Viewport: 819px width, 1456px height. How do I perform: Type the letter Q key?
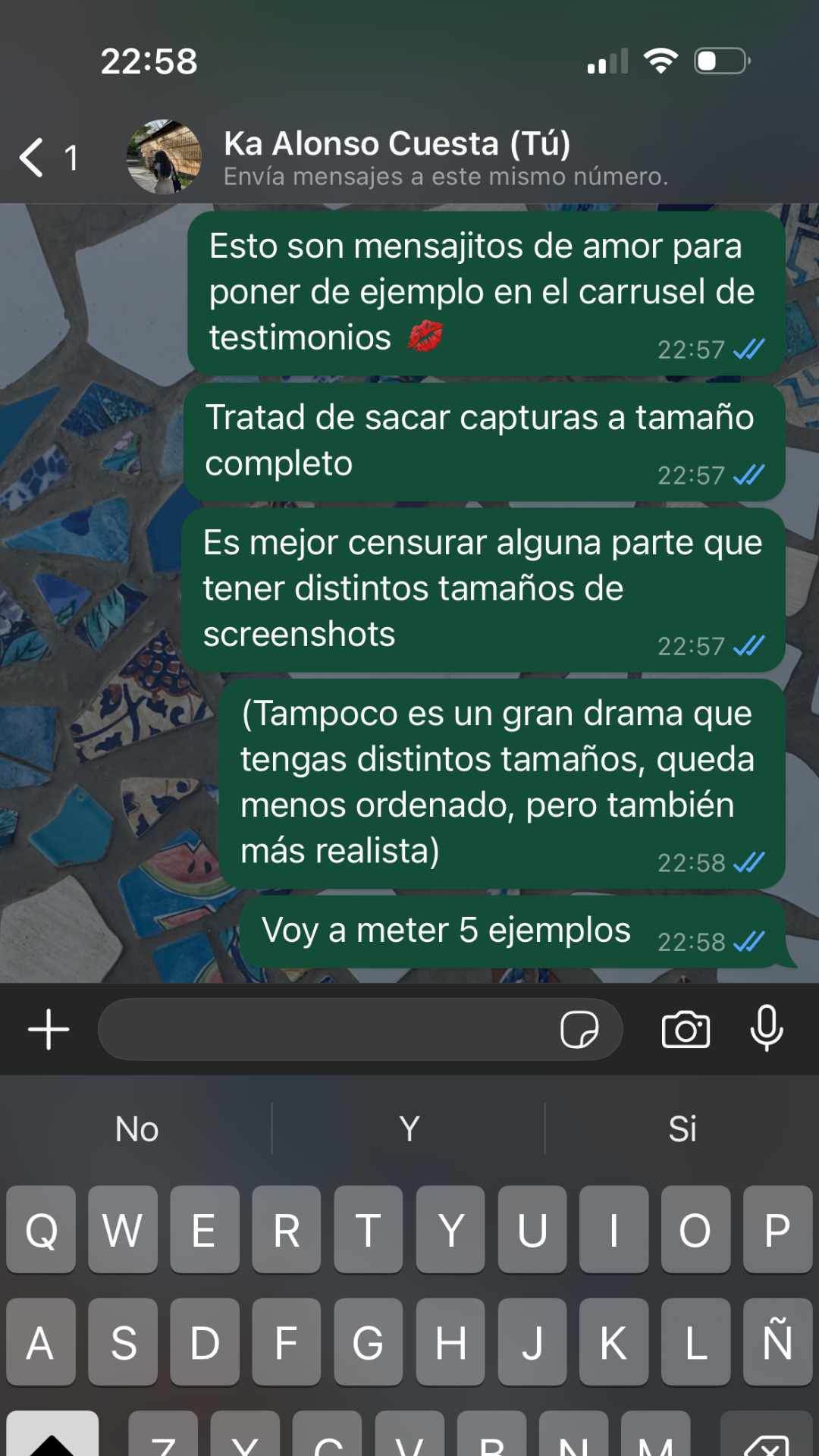41,1229
